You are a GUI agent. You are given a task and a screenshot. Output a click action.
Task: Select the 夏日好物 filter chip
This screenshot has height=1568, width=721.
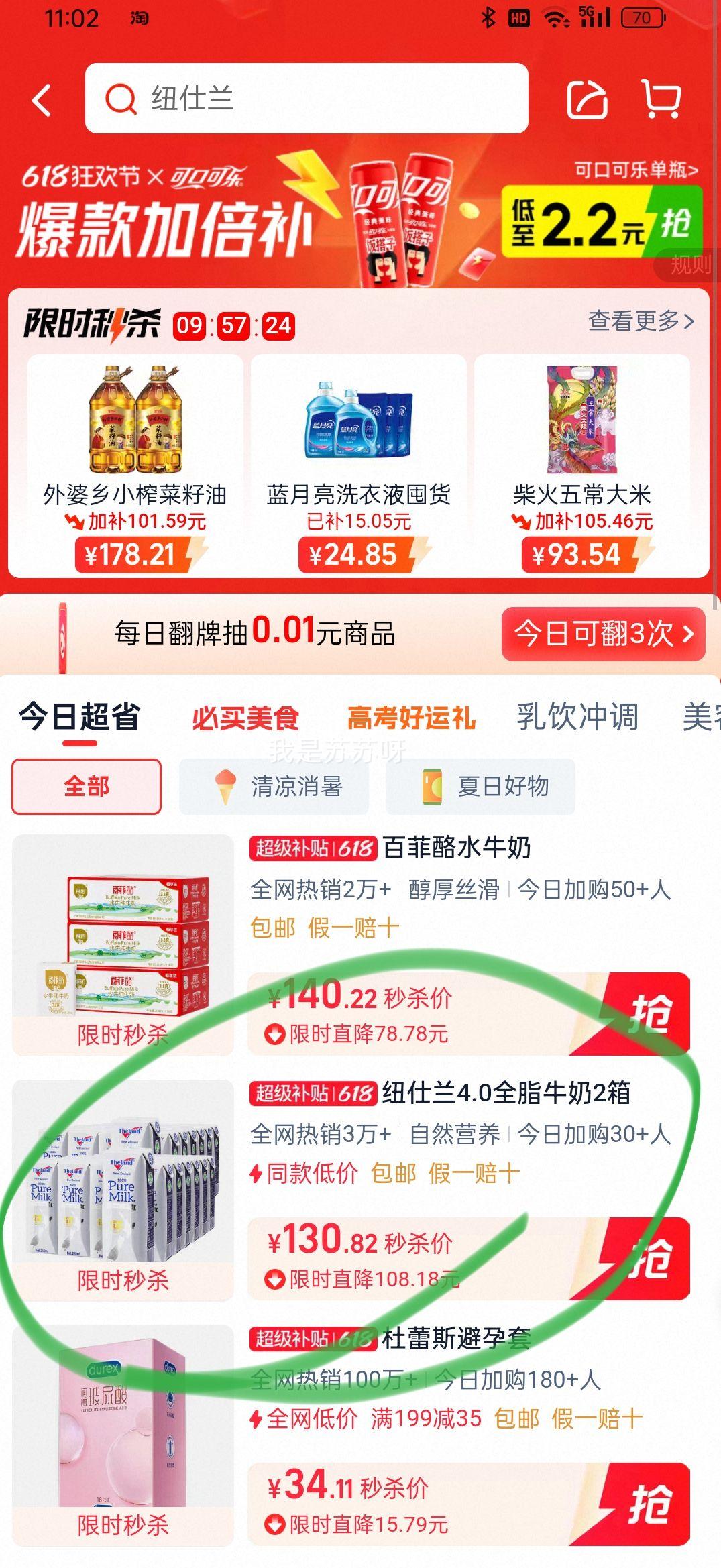pos(480,787)
